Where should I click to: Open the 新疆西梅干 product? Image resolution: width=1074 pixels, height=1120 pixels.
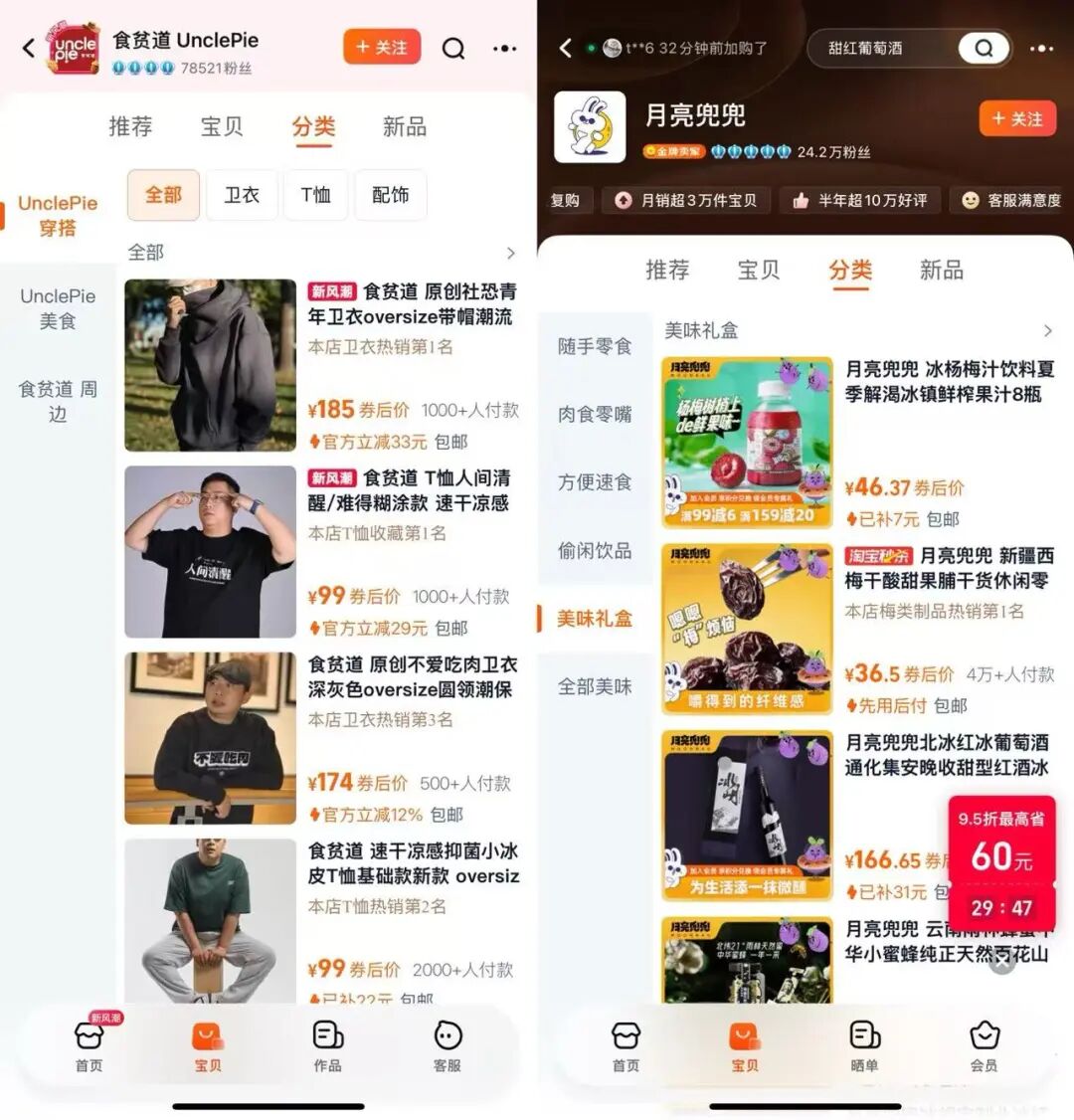pos(948,568)
